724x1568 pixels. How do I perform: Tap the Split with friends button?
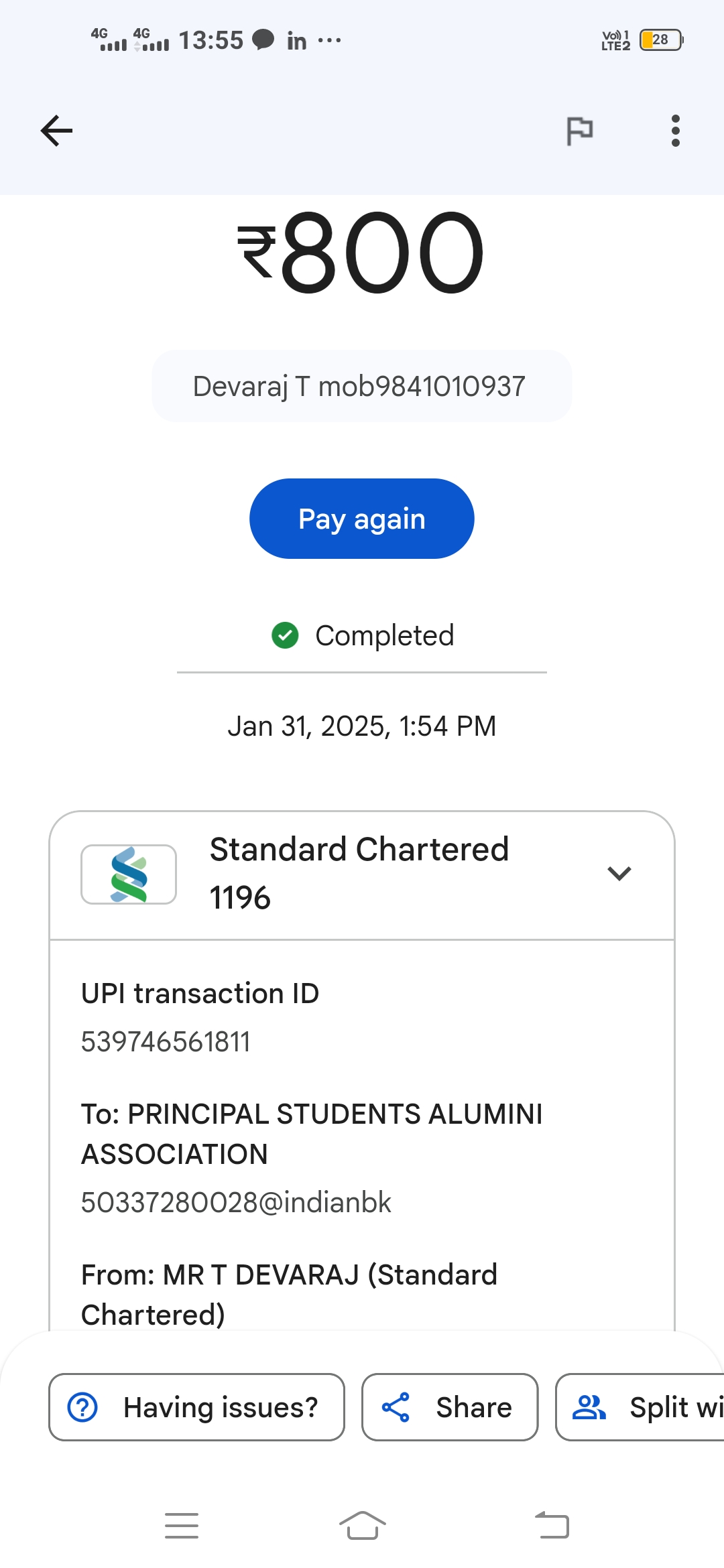tap(640, 1407)
